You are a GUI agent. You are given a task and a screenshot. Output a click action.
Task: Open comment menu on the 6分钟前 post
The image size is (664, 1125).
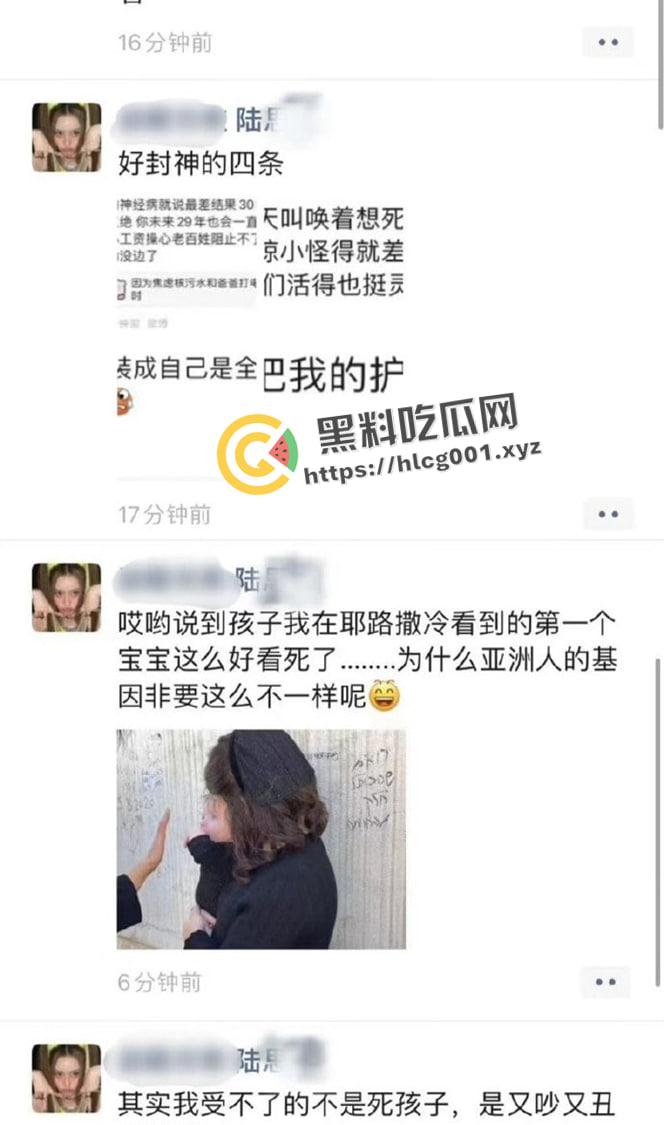[x=605, y=982]
